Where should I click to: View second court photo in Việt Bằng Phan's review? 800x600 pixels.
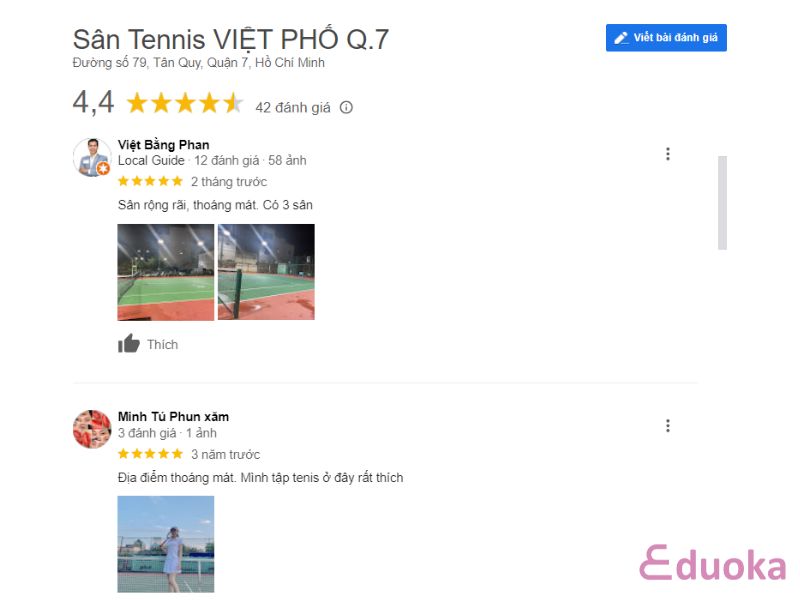[x=266, y=272]
